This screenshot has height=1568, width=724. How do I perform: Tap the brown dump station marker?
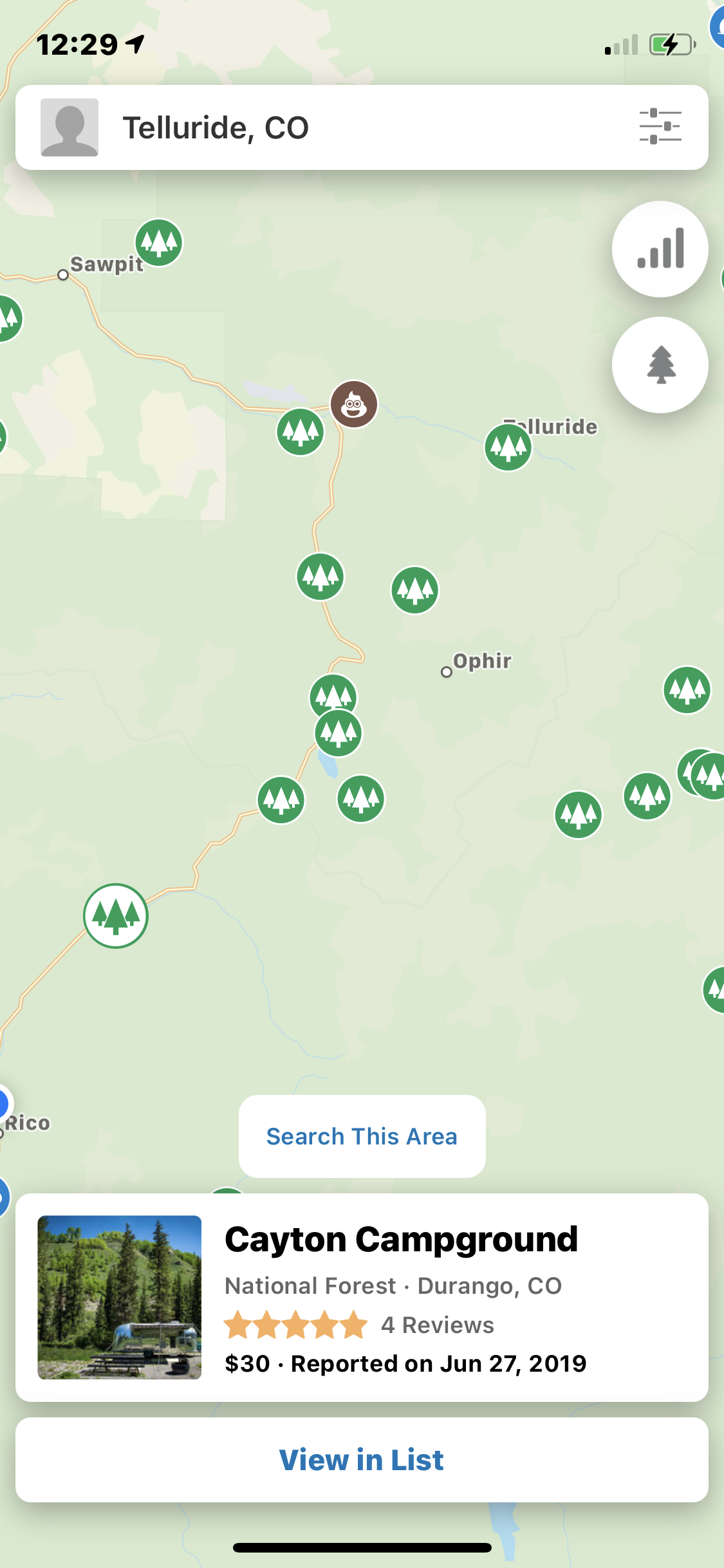[353, 404]
